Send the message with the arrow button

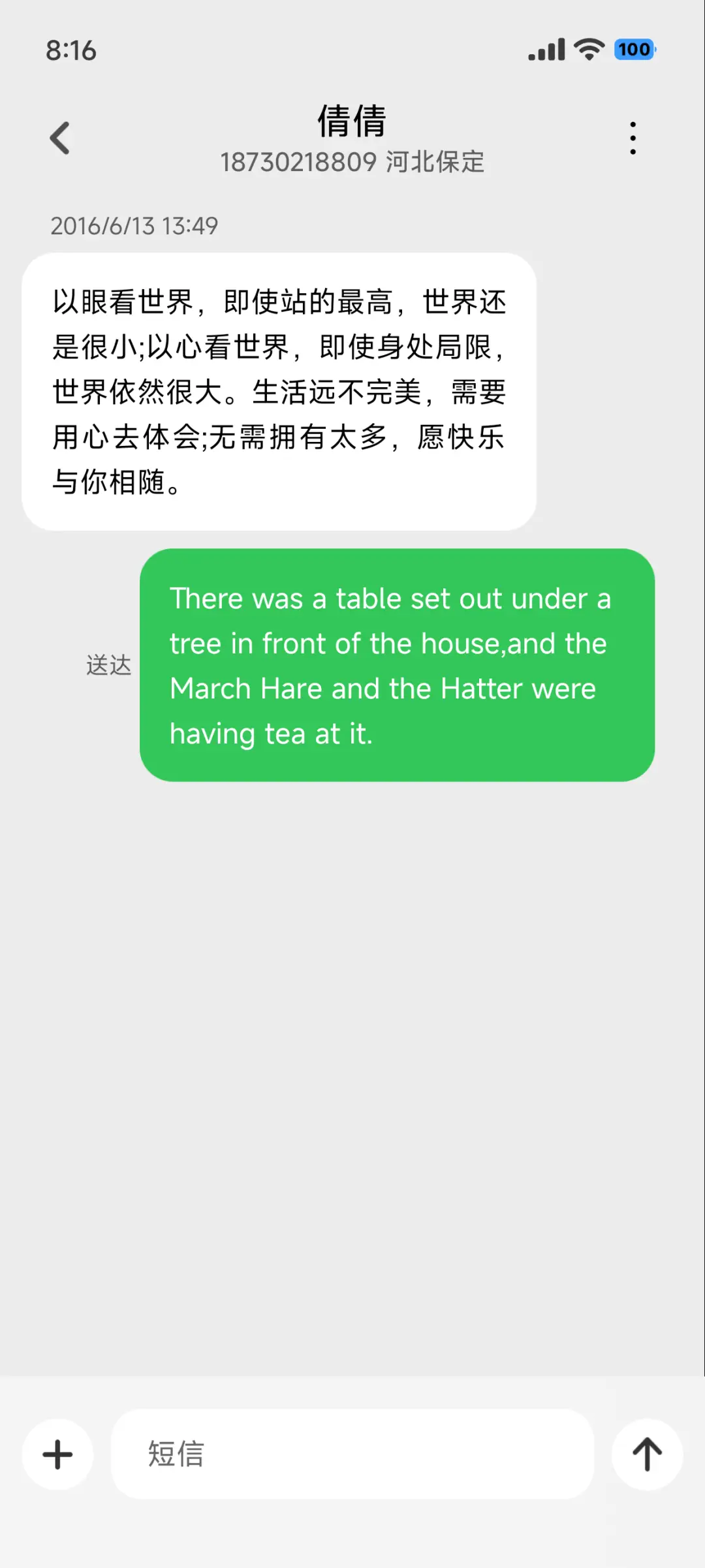(x=647, y=1454)
